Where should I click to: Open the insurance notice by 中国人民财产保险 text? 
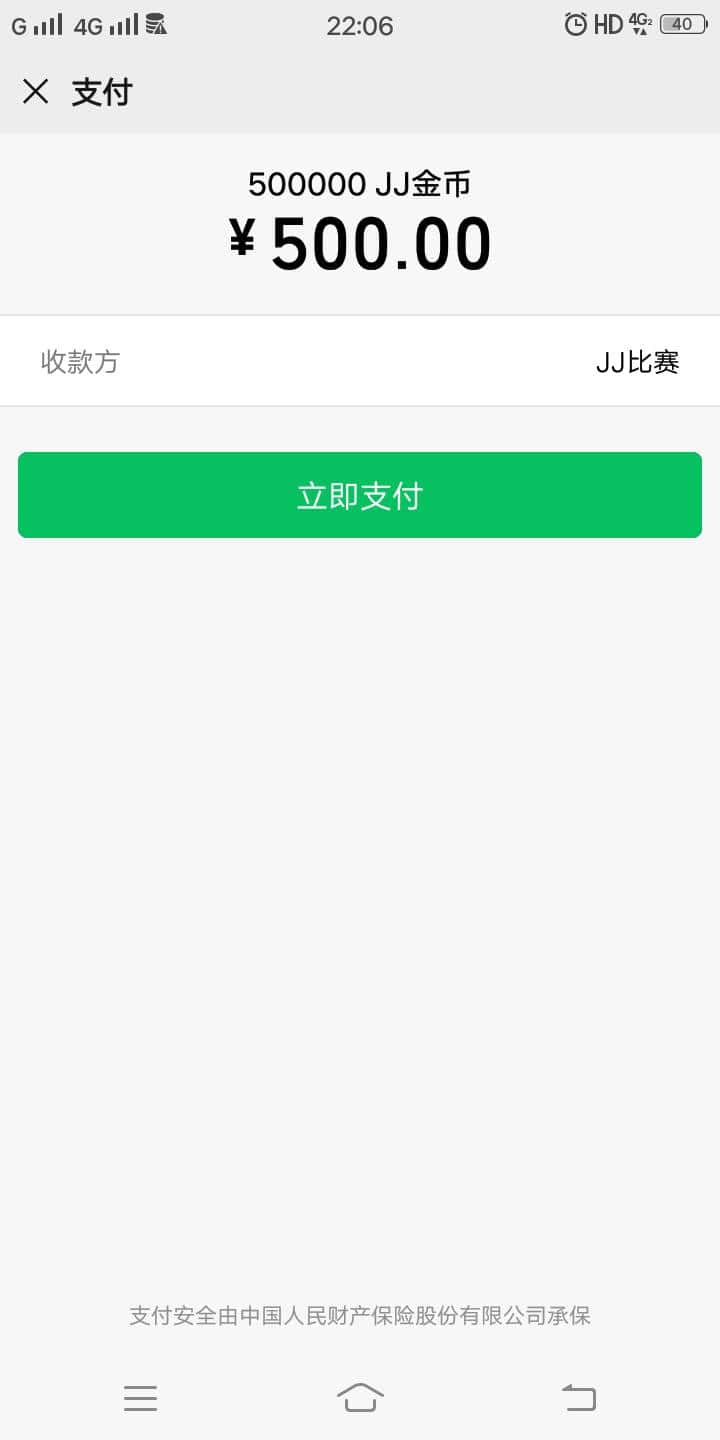click(360, 1317)
